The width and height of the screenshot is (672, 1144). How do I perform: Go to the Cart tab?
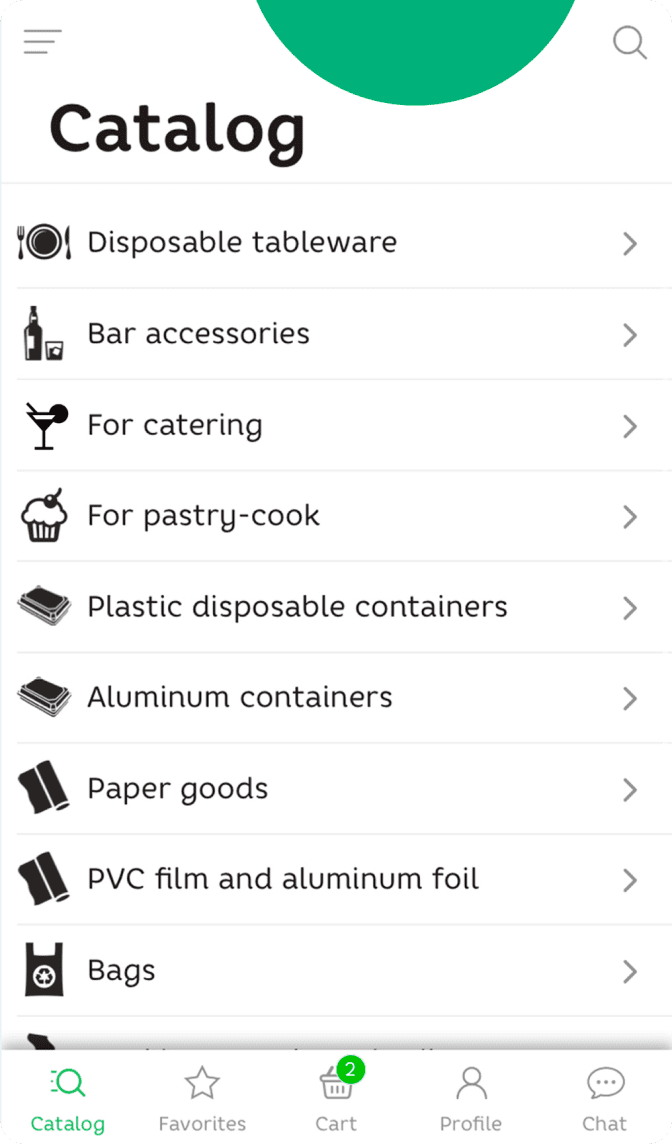click(336, 1099)
